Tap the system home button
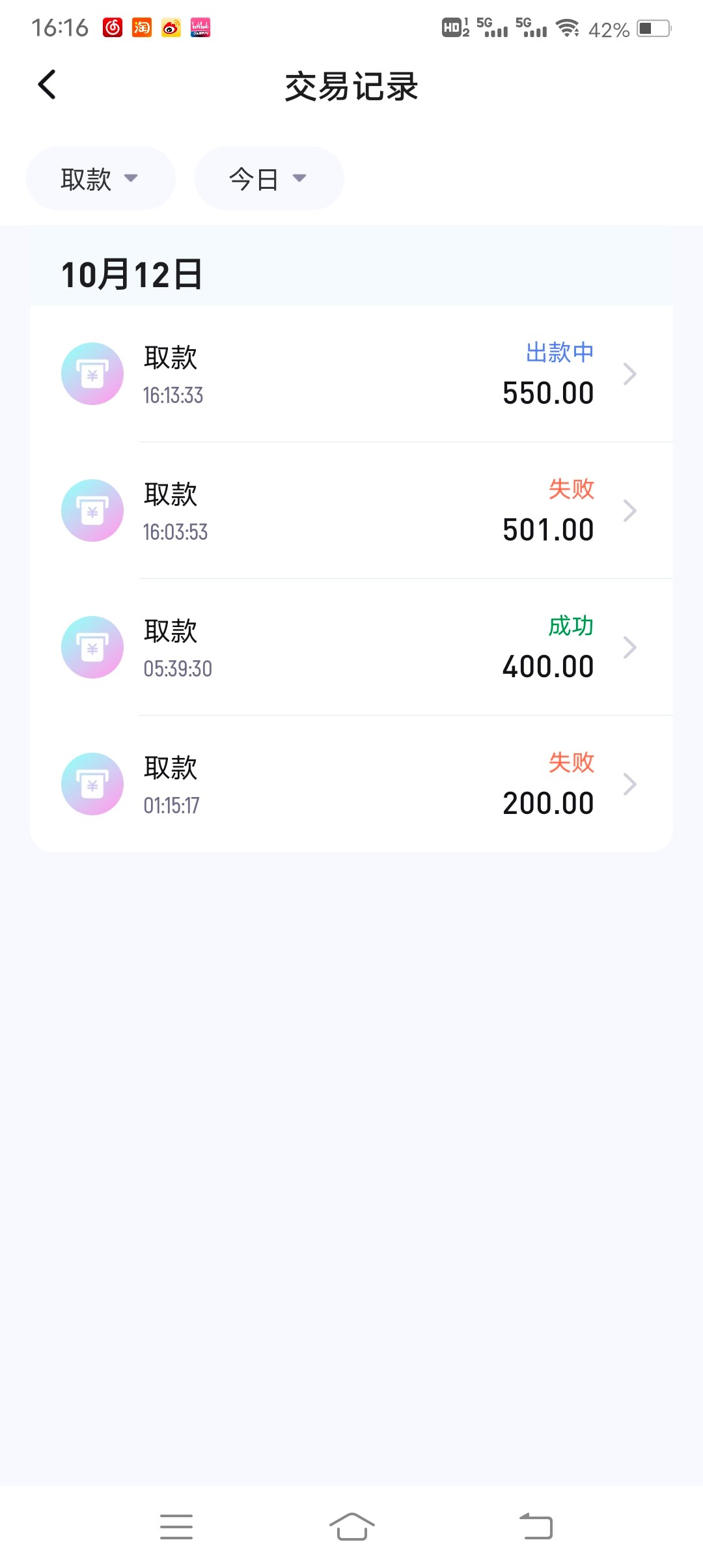Screen dimensions: 703x1568 [x=351, y=1526]
